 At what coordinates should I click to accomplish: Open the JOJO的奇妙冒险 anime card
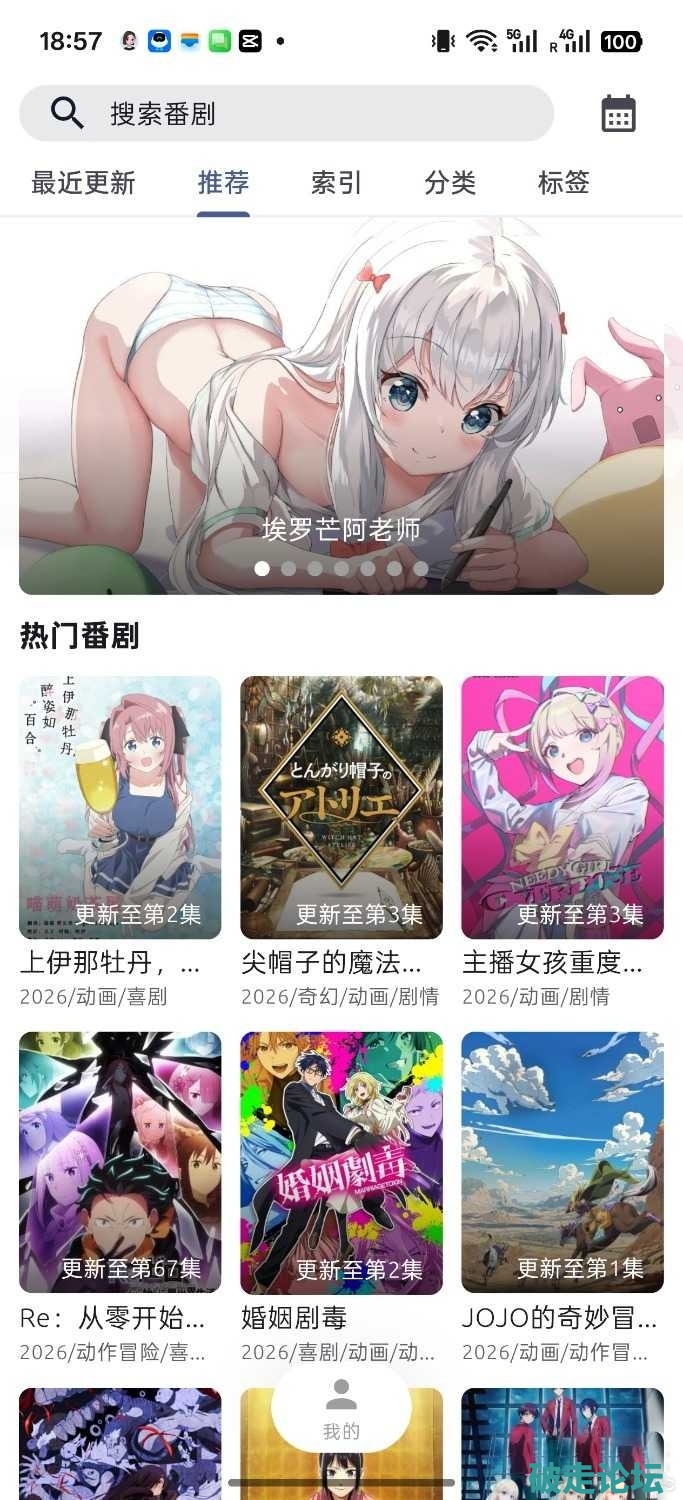562,1163
